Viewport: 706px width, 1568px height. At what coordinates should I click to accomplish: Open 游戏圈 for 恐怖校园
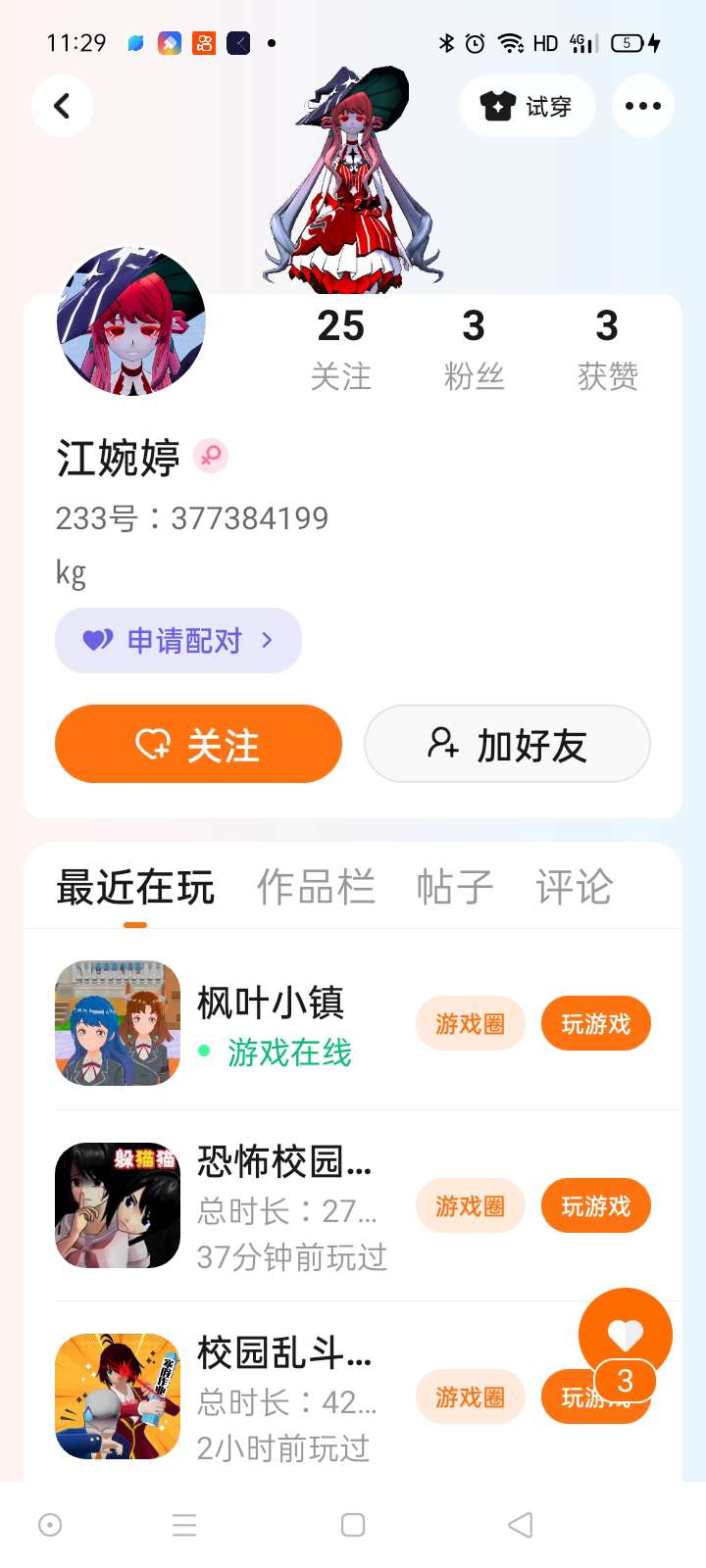point(471,1205)
